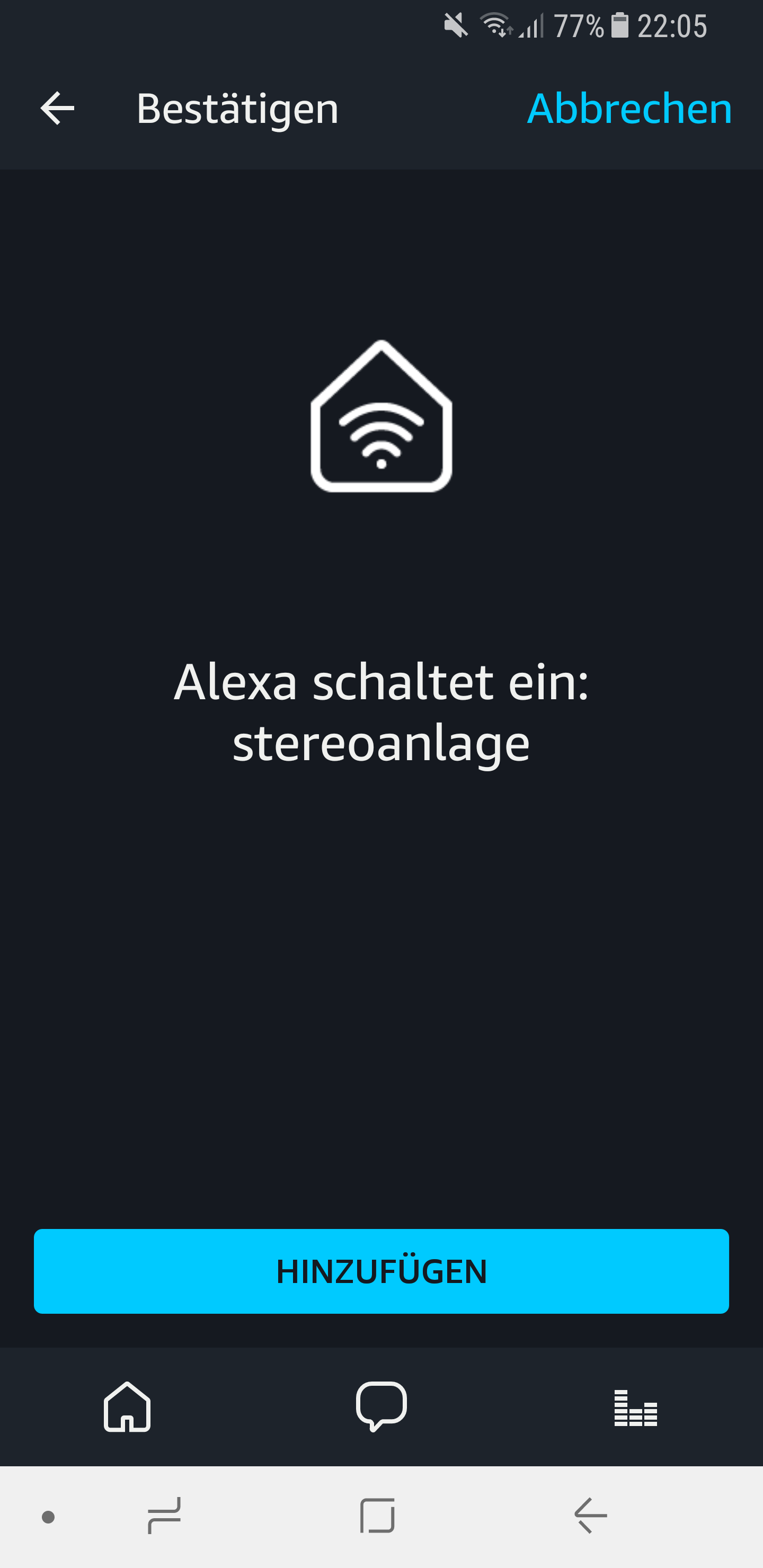This screenshot has height=1568, width=763.
Task: Open recent apps from the navigation bar
Action: click(x=164, y=1515)
